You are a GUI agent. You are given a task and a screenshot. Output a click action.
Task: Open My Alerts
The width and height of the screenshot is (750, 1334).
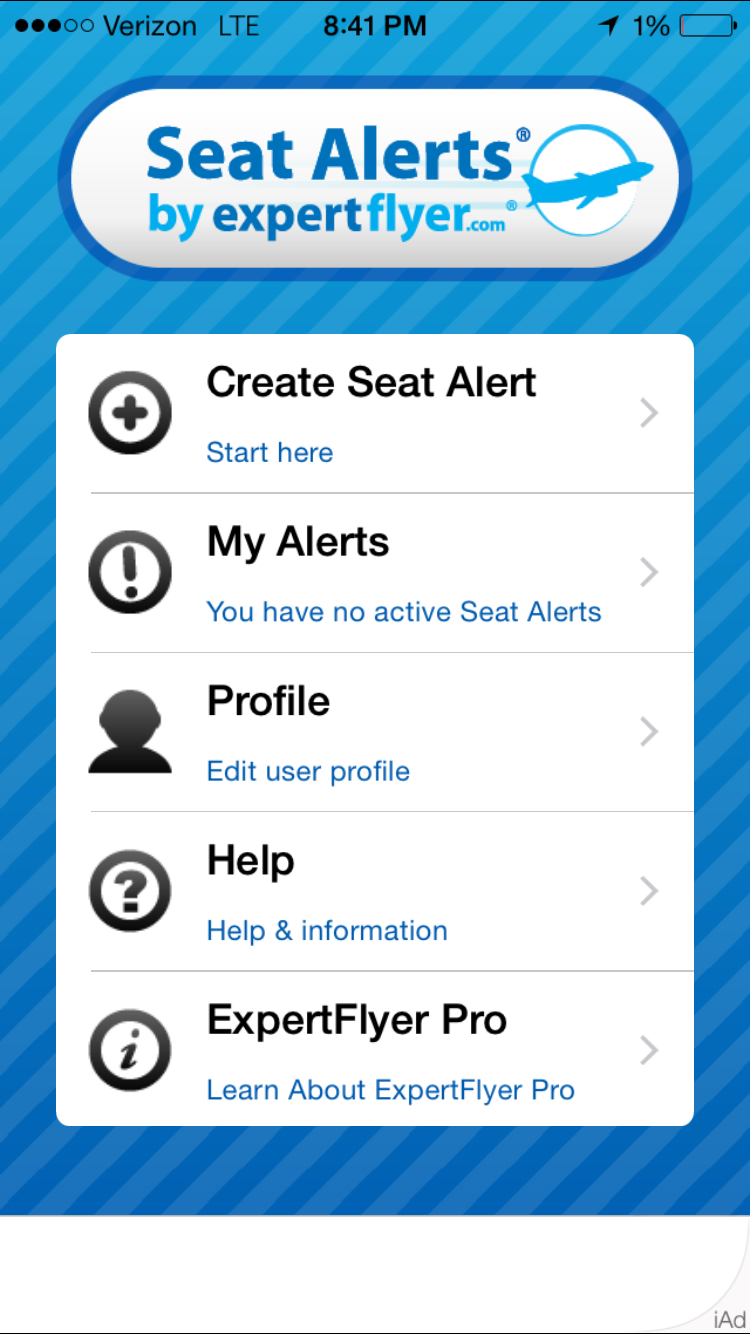[375, 572]
